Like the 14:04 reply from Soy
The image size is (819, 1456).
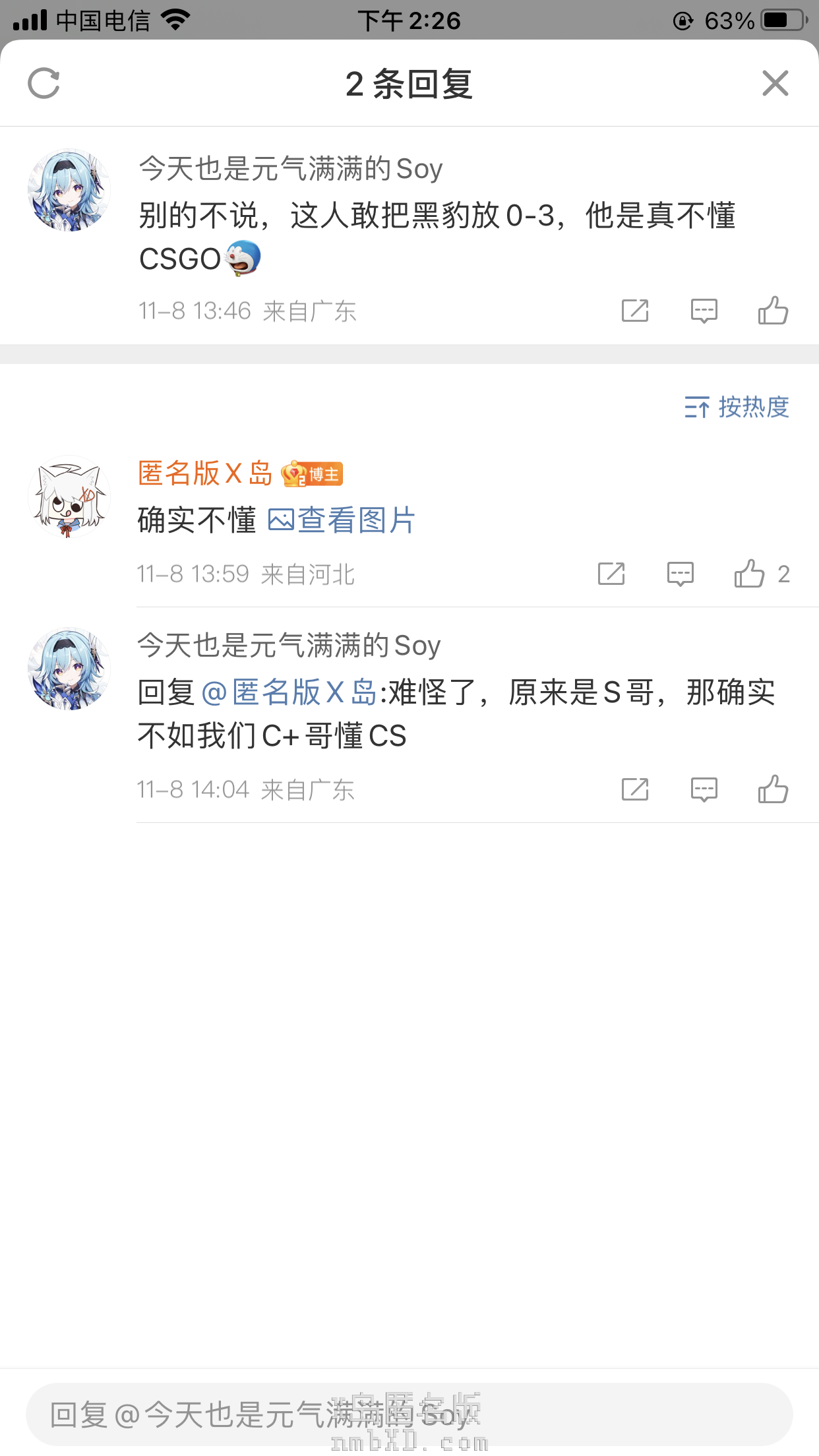[x=773, y=789]
